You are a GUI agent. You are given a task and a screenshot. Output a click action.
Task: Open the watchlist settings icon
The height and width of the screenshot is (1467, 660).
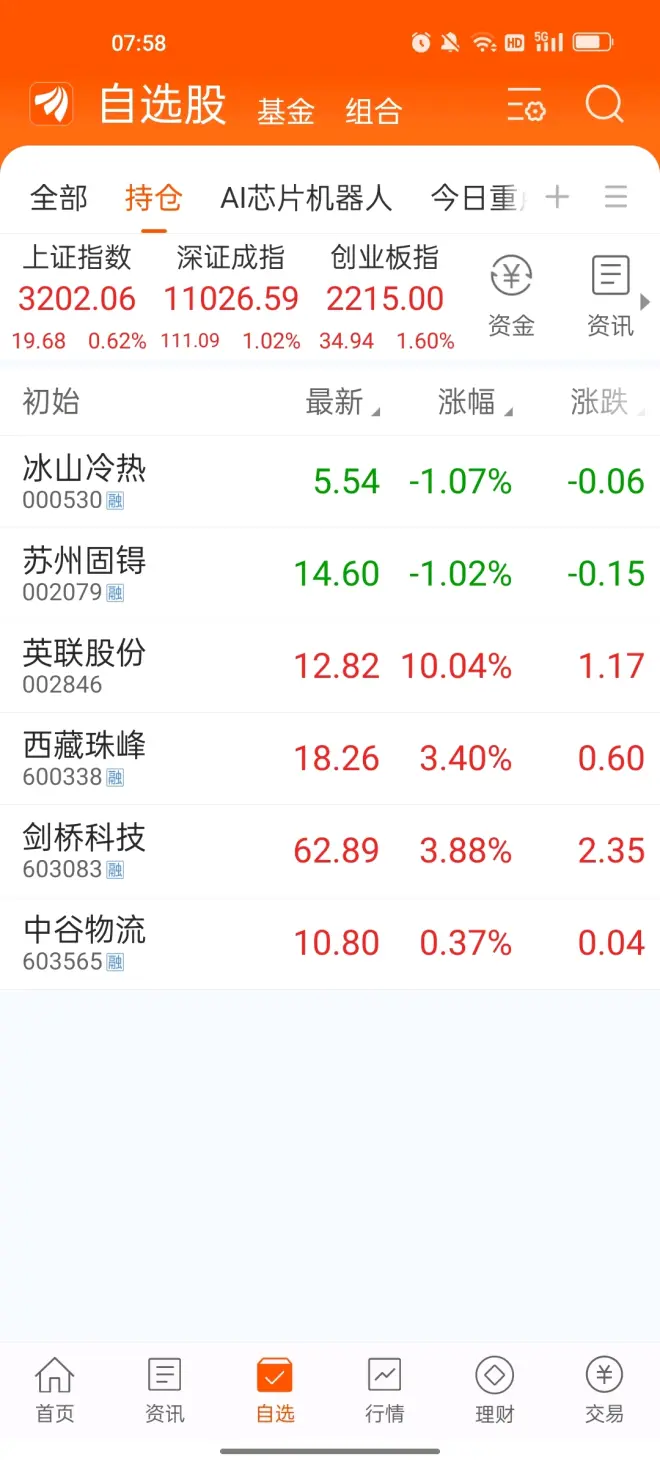pos(526,105)
